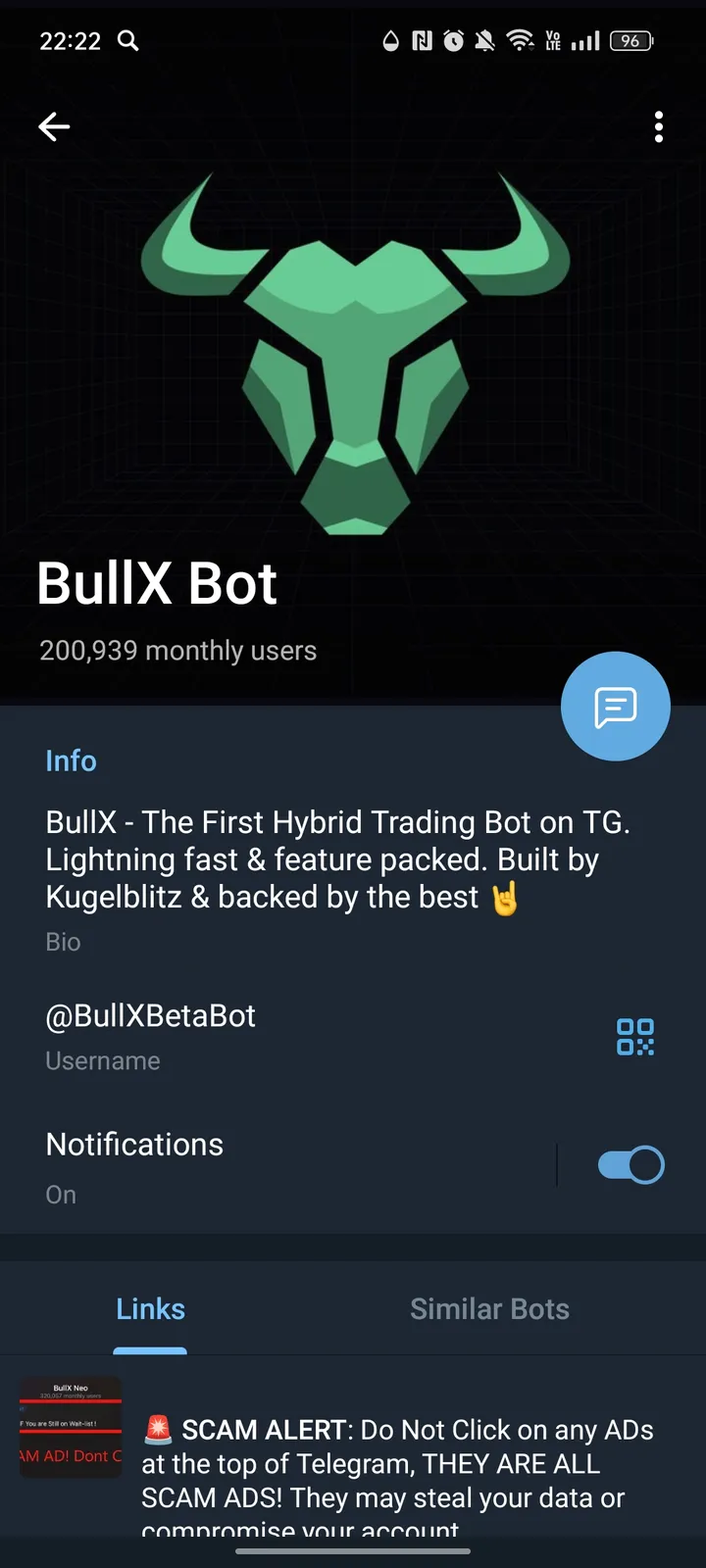Tap the 200,939 monthly users label
This screenshot has width=706, height=1568.
[x=177, y=650]
